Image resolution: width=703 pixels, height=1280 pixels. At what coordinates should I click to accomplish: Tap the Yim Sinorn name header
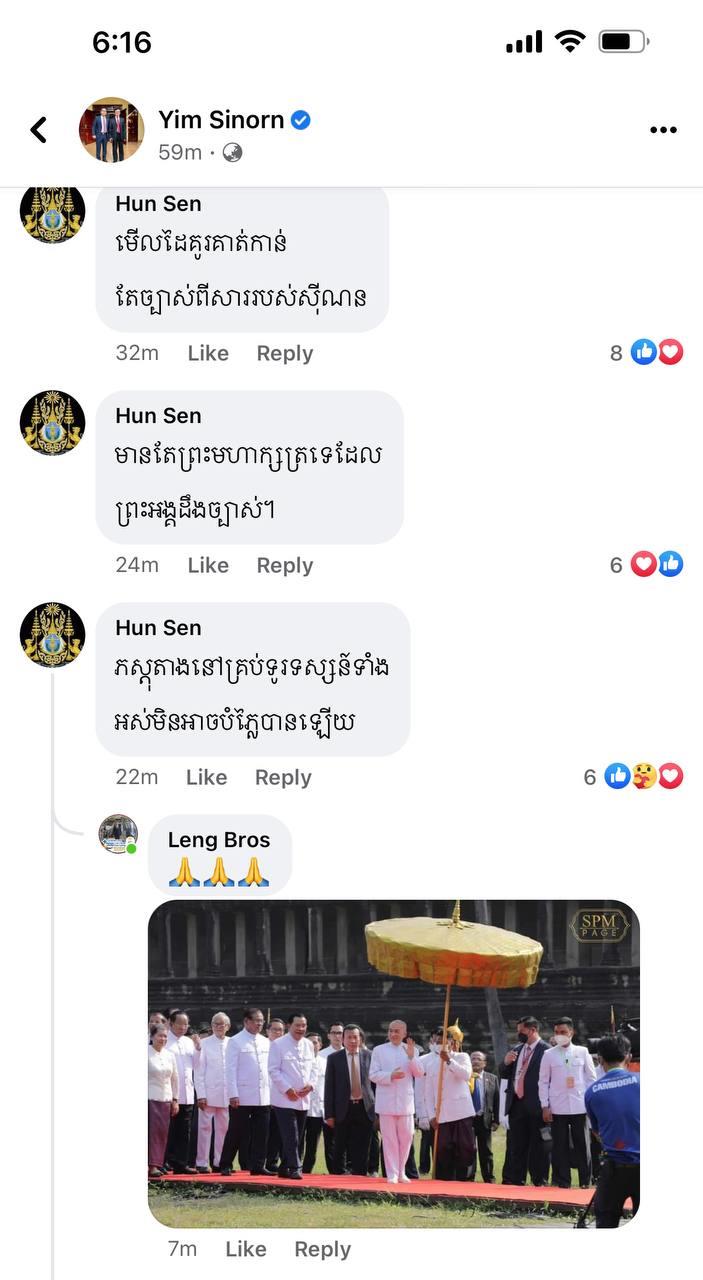click(220, 120)
